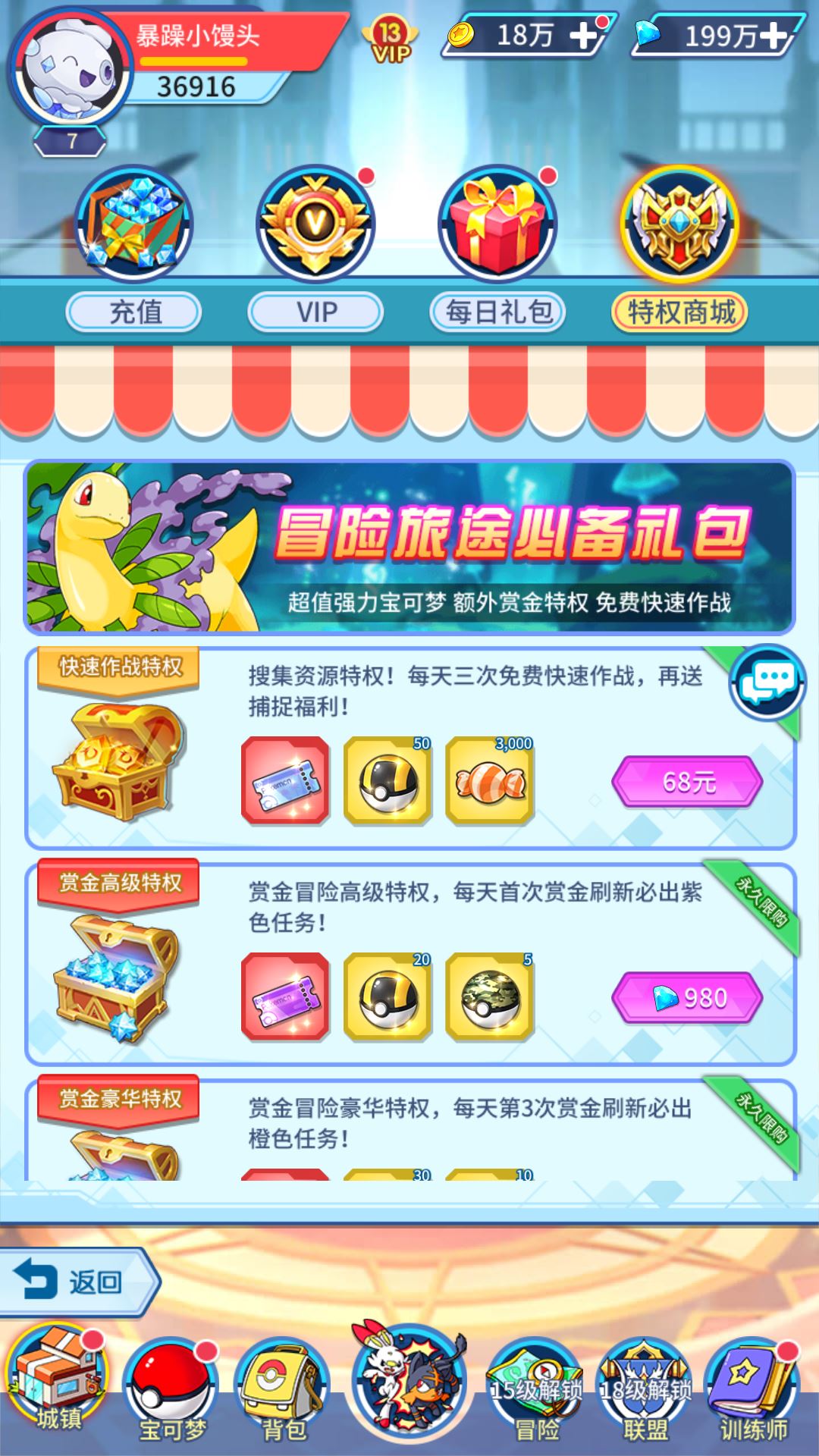Image resolution: width=819 pixels, height=1456 pixels.
Task: Open the 每日礼包 daily gift tab
Action: tap(498, 311)
